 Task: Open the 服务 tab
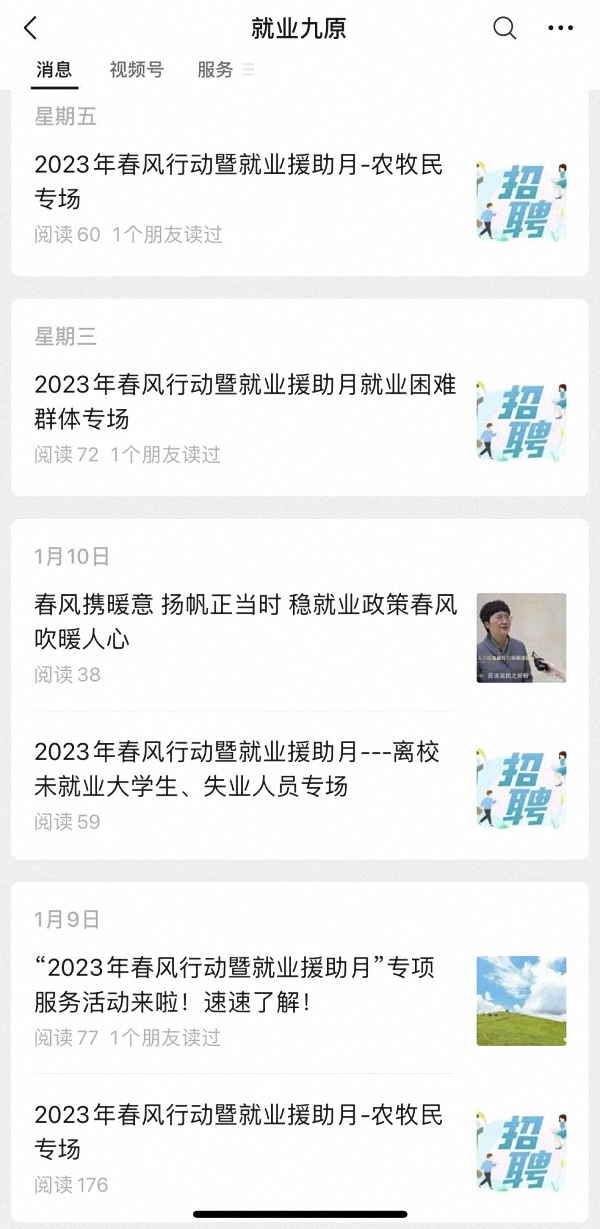pyautogui.click(x=216, y=70)
